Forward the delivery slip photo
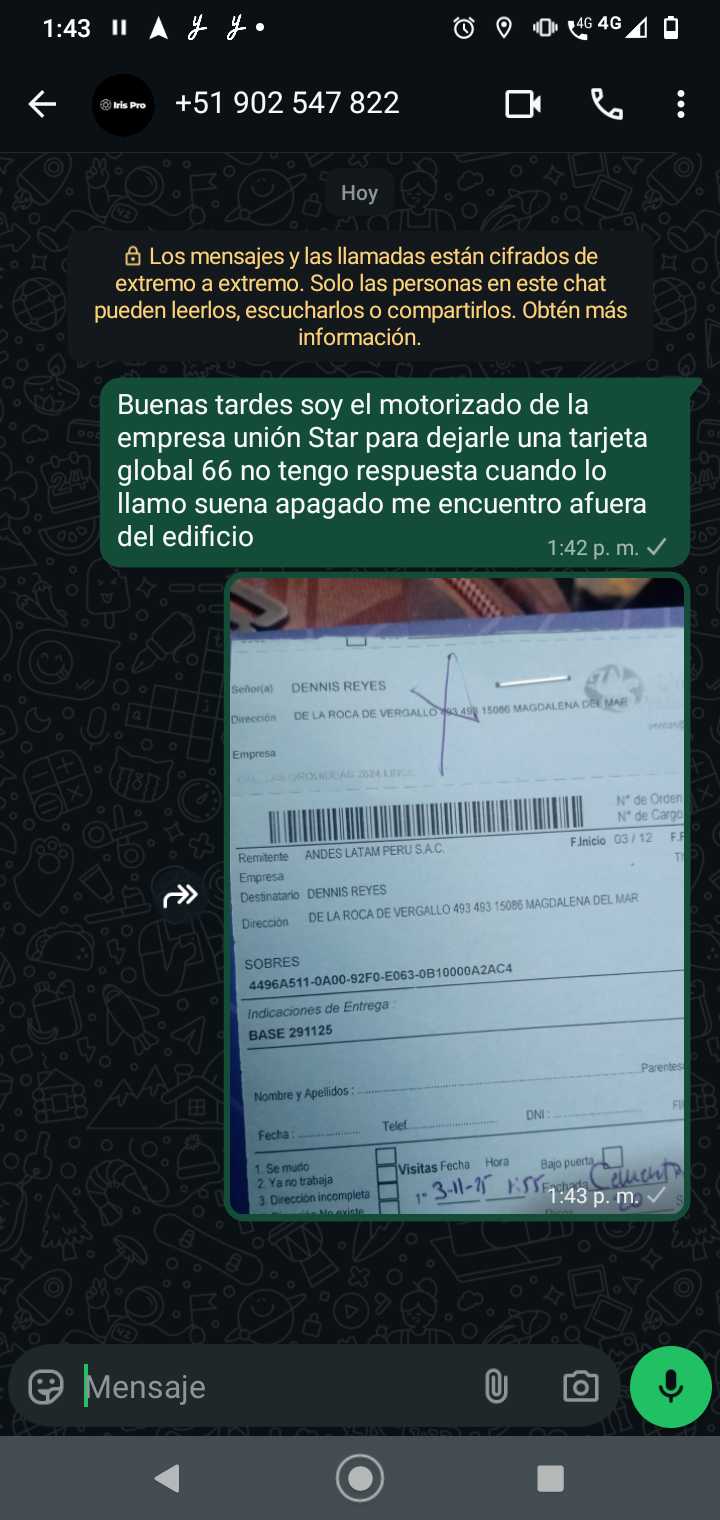720x1520 pixels. [180, 896]
